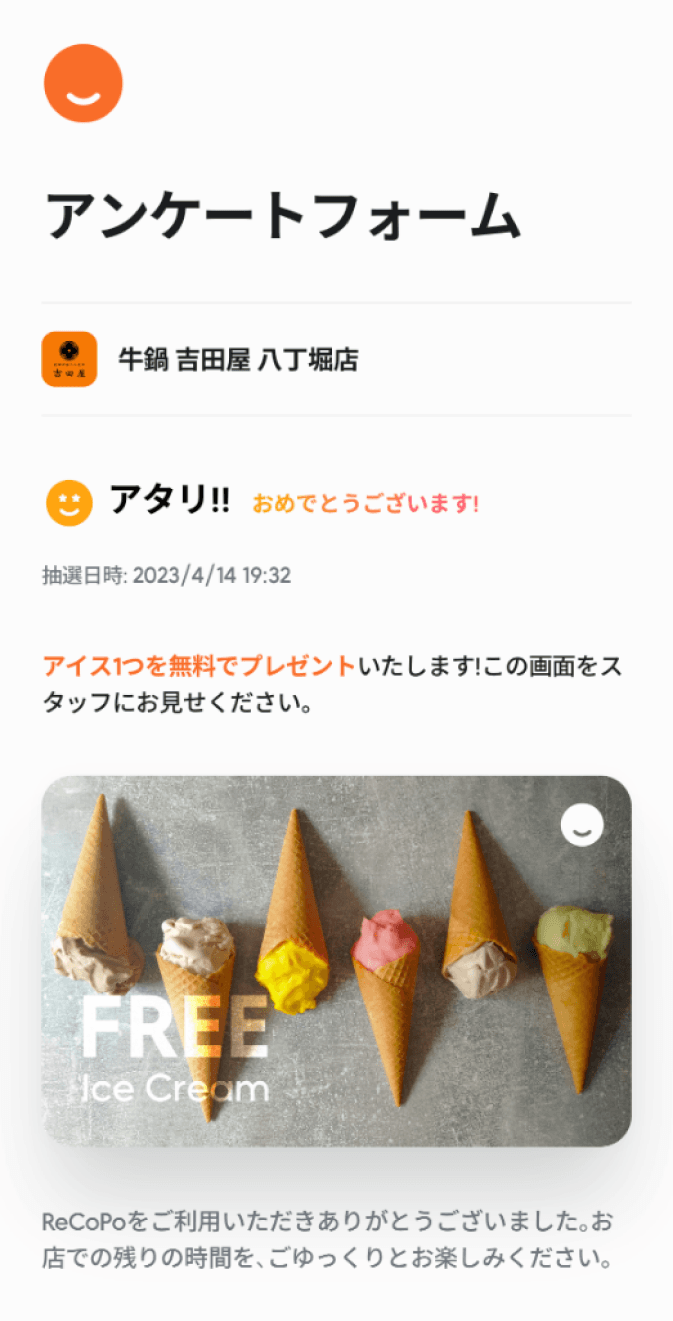
Task: Open the FREE Ice Cream coupon card
Action: pyautogui.click(x=336, y=960)
